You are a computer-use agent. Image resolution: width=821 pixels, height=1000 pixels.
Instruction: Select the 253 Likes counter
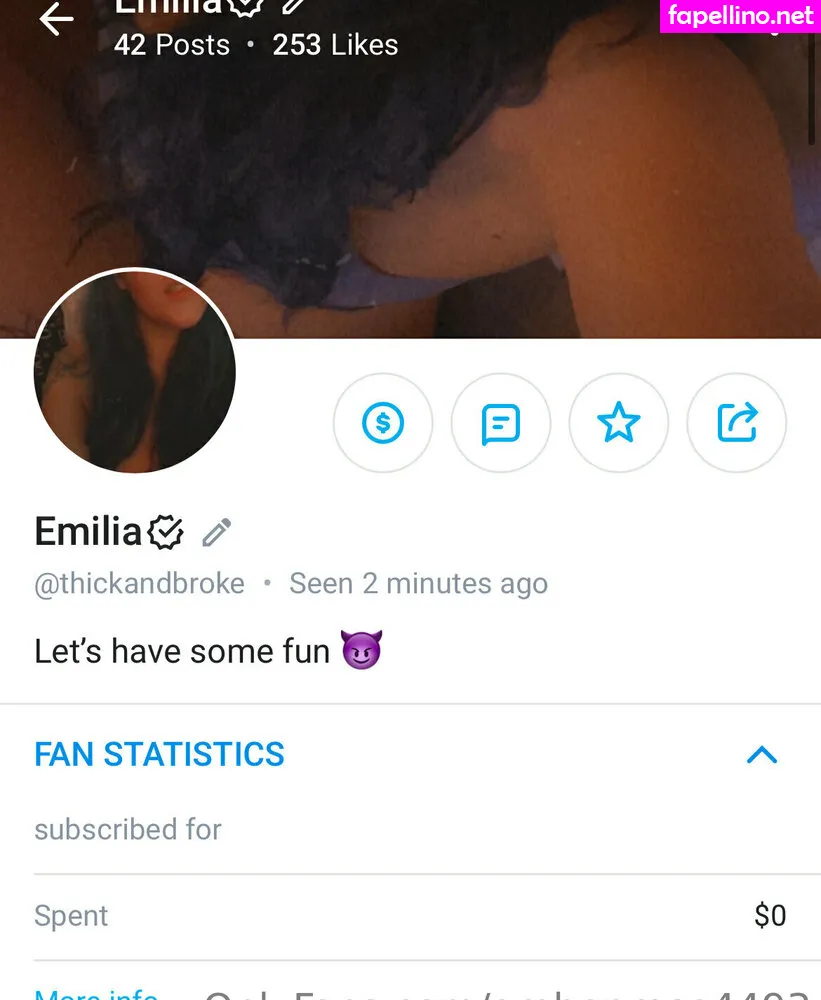click(x=334, y=44)
